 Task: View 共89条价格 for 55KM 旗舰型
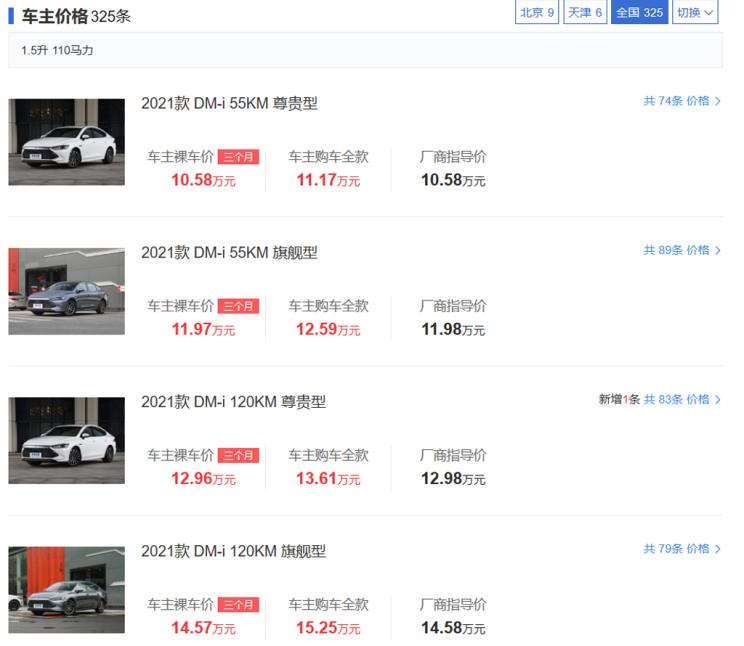point(682,250)
